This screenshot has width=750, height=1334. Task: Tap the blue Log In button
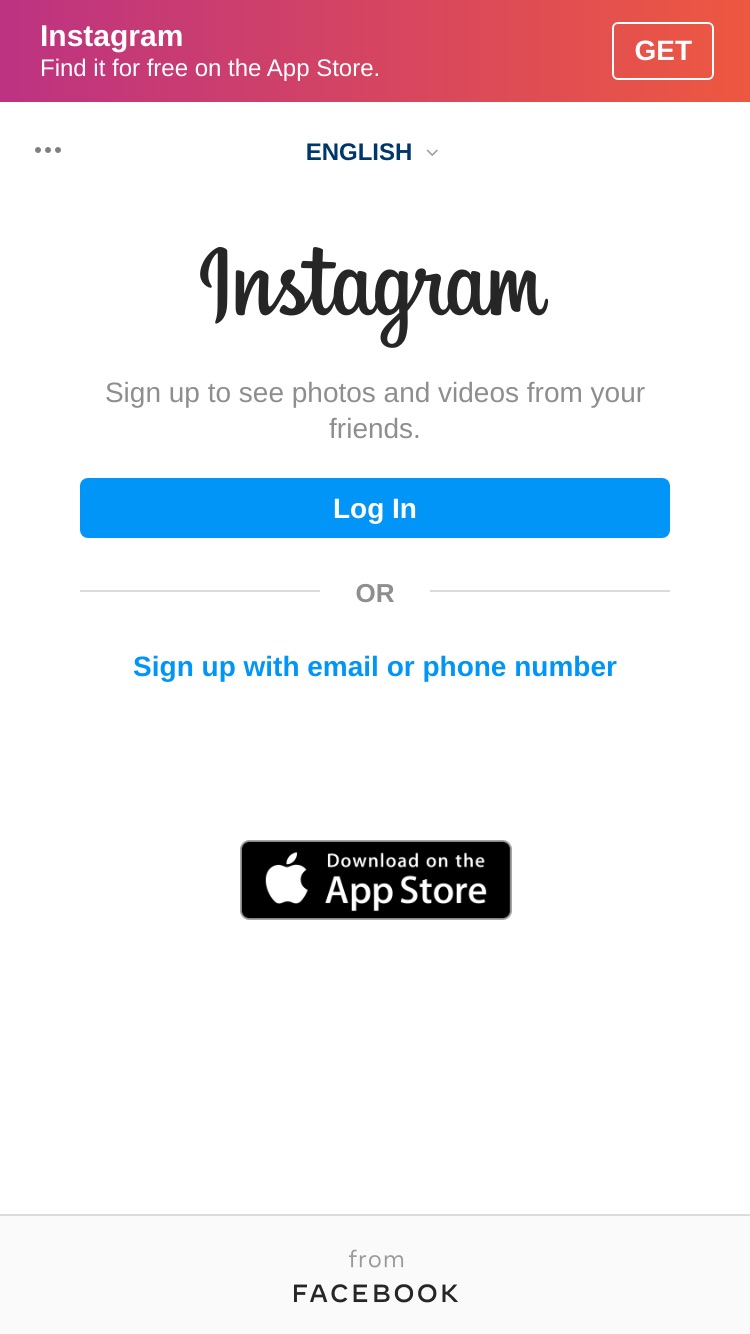(x=375, y=508)
